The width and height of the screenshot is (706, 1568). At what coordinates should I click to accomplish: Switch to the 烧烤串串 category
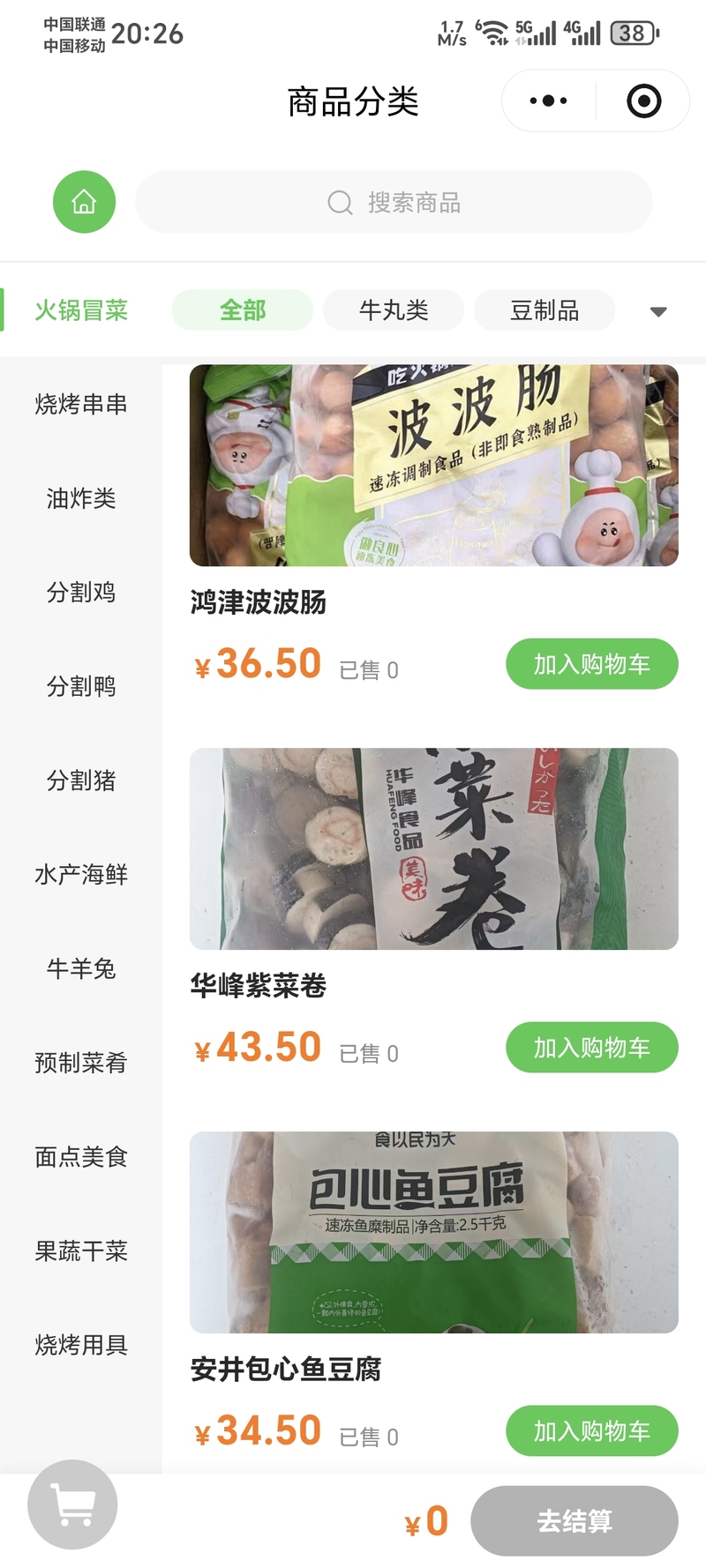81,404
